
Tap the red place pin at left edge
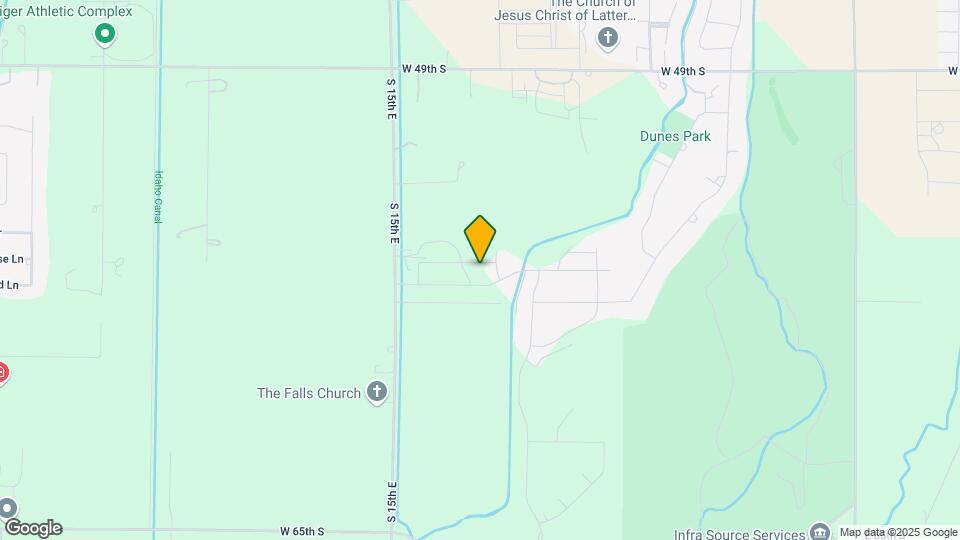pos(3,374)
